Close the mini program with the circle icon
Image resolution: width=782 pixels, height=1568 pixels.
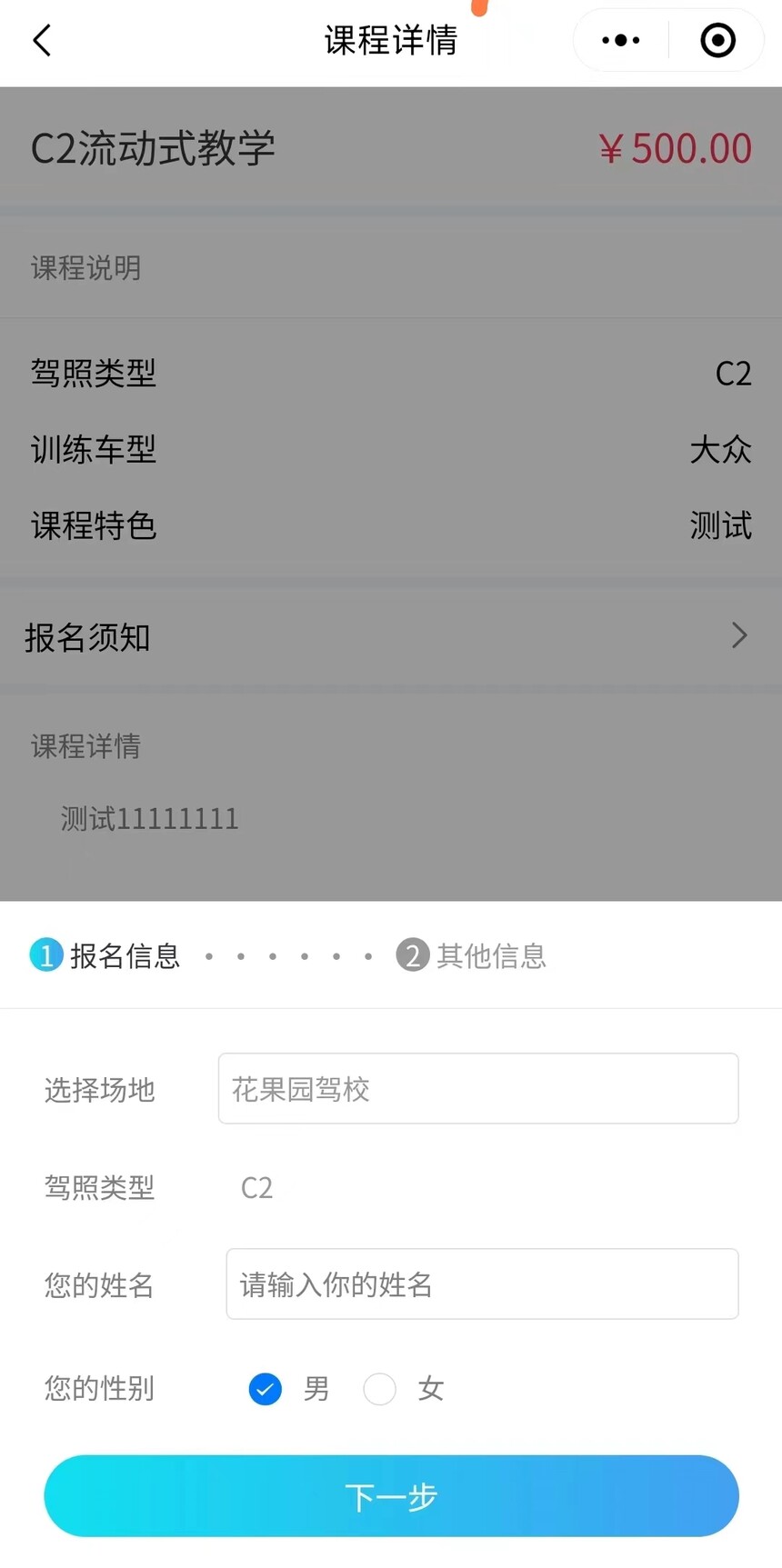point(717,41)
